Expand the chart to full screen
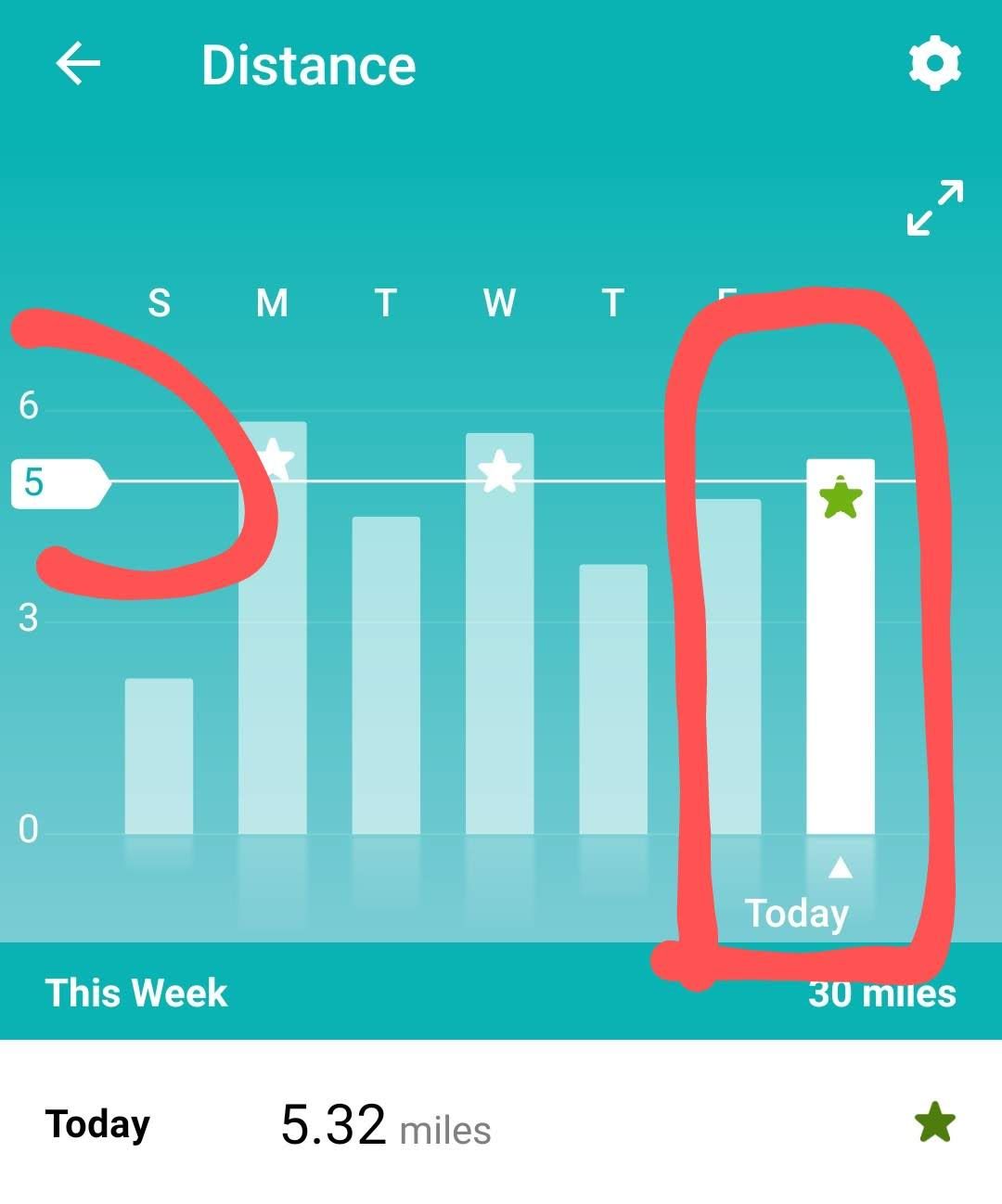Viewport: 1002px width, 1204px height. pyautogui.click(x=934, y=207)
